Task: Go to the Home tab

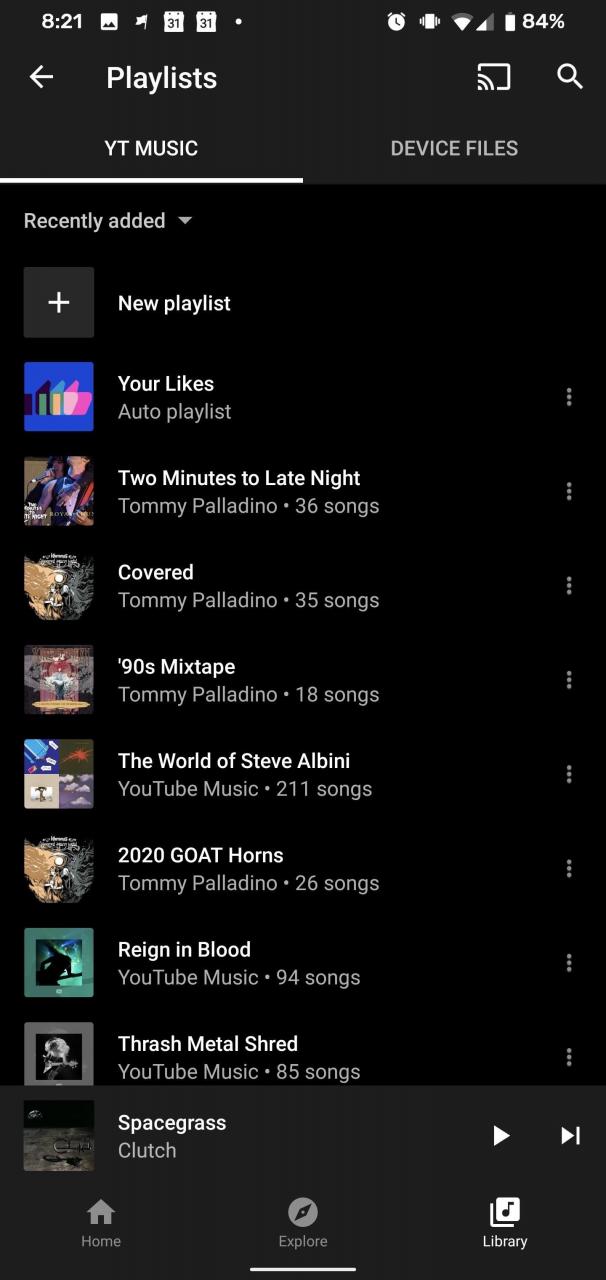Action: point(101,1224)
